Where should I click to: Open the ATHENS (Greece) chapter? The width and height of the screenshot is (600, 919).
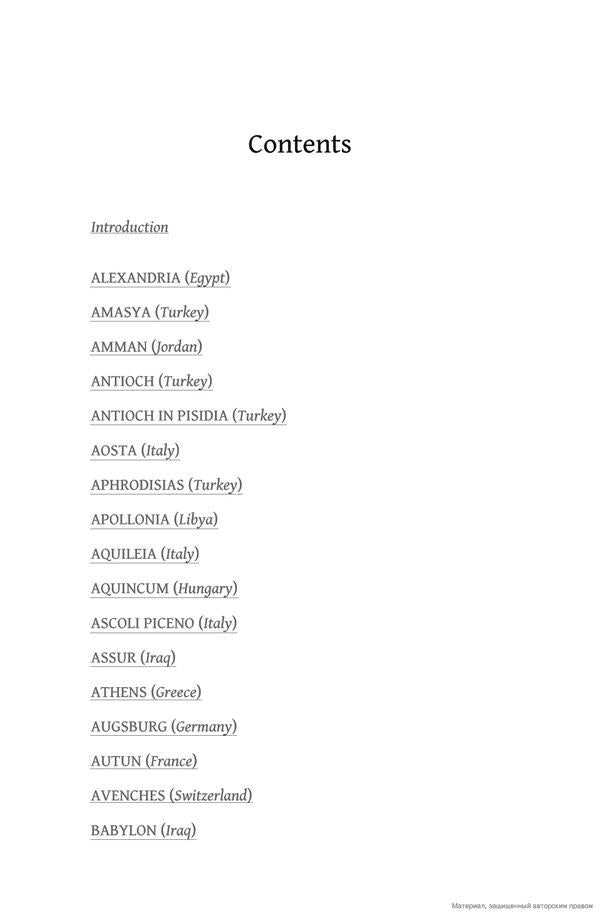pyautogui.click(x=146, y=692)
